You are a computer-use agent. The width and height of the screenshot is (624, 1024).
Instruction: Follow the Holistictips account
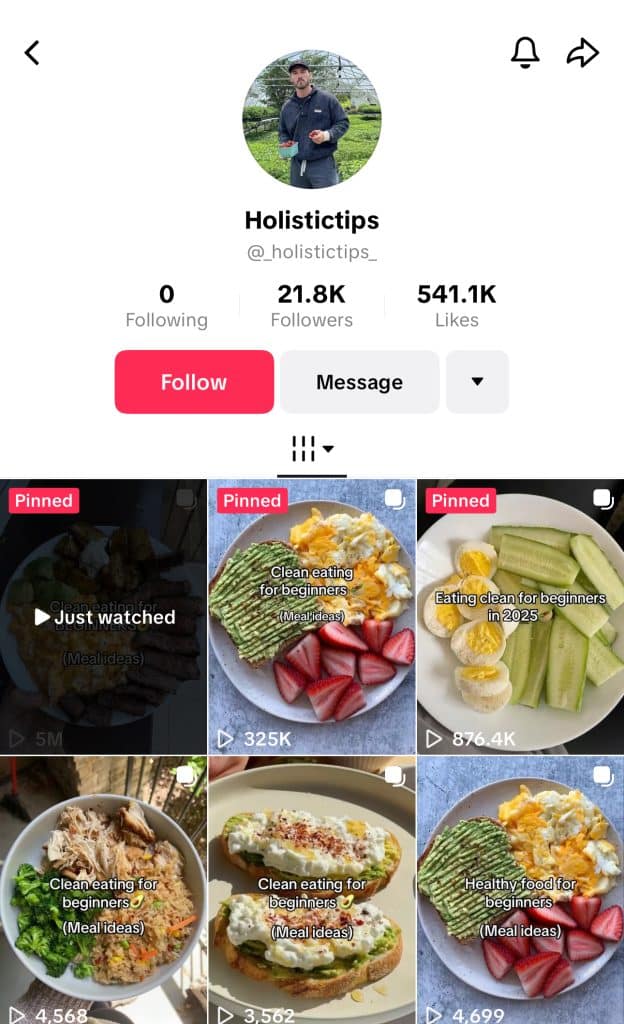coord(194,382)
